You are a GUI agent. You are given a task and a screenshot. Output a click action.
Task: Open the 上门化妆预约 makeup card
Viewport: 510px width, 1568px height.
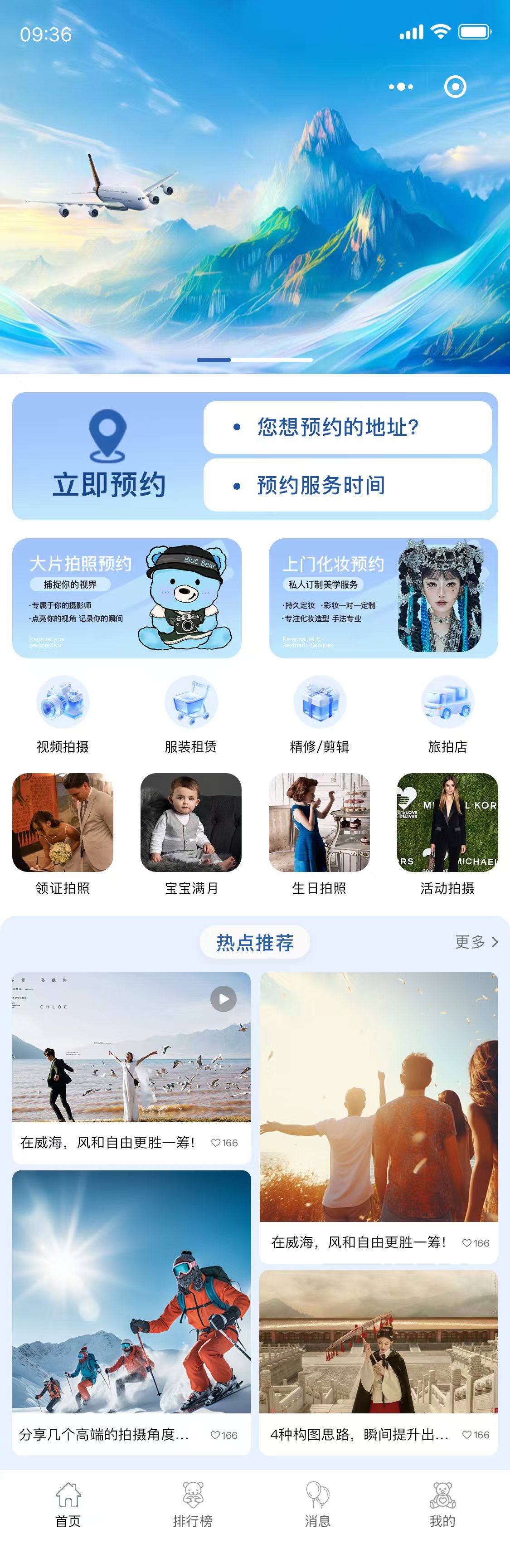[383, 598]
